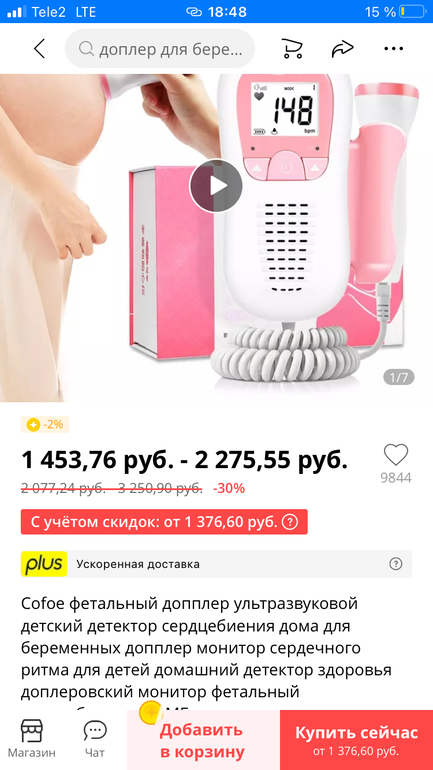Tap «Добавить в корзину»

coord(203,740)
